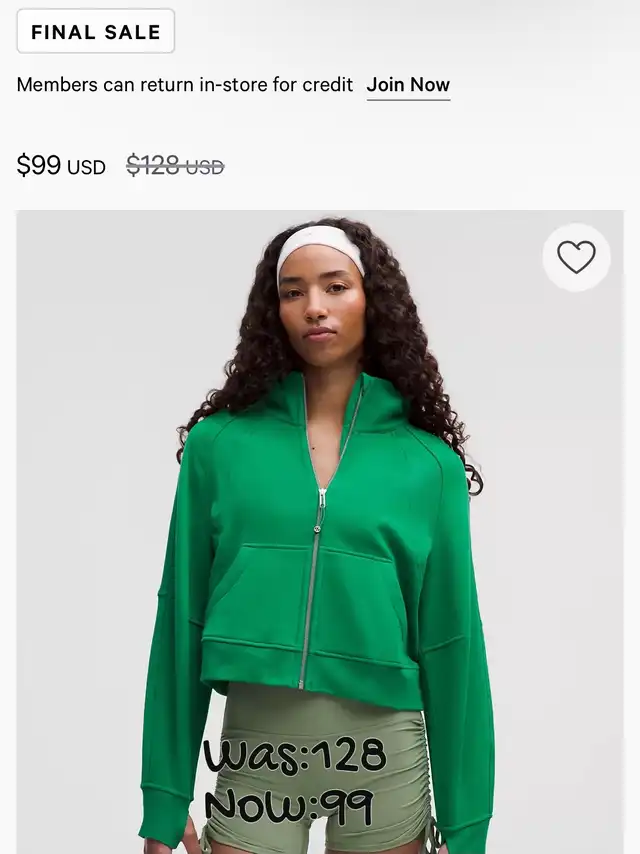The height and width of the screenshot is (854, 640).
Task: Tap the Join Now membership link
Action: (x=408, y=85)
